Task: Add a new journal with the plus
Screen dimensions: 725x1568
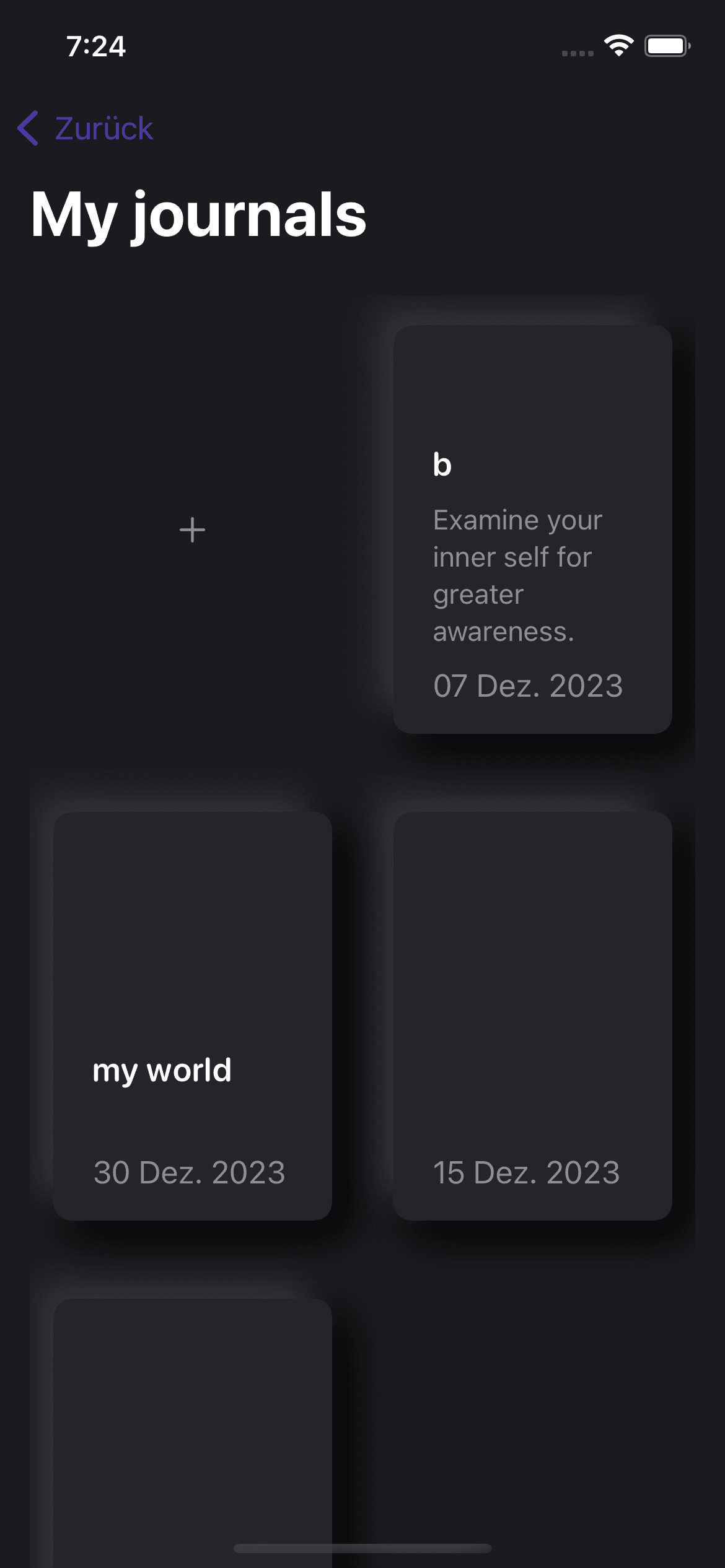Action: click(x=192, y=530)
